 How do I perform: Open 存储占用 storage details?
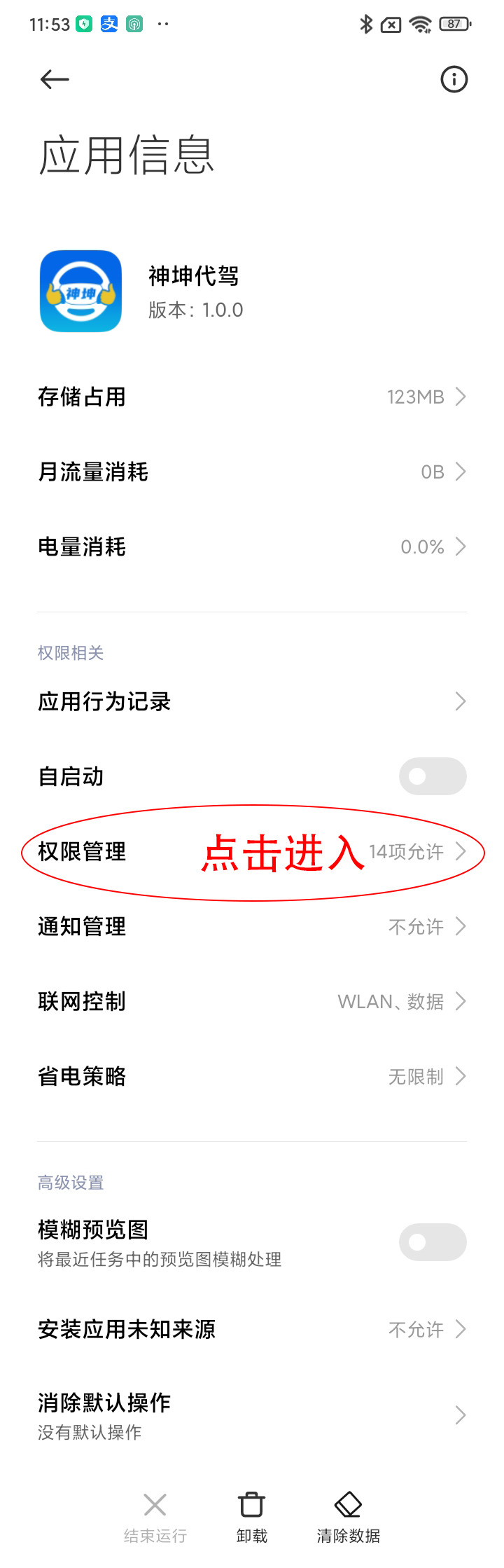click(x=252, y=397)
